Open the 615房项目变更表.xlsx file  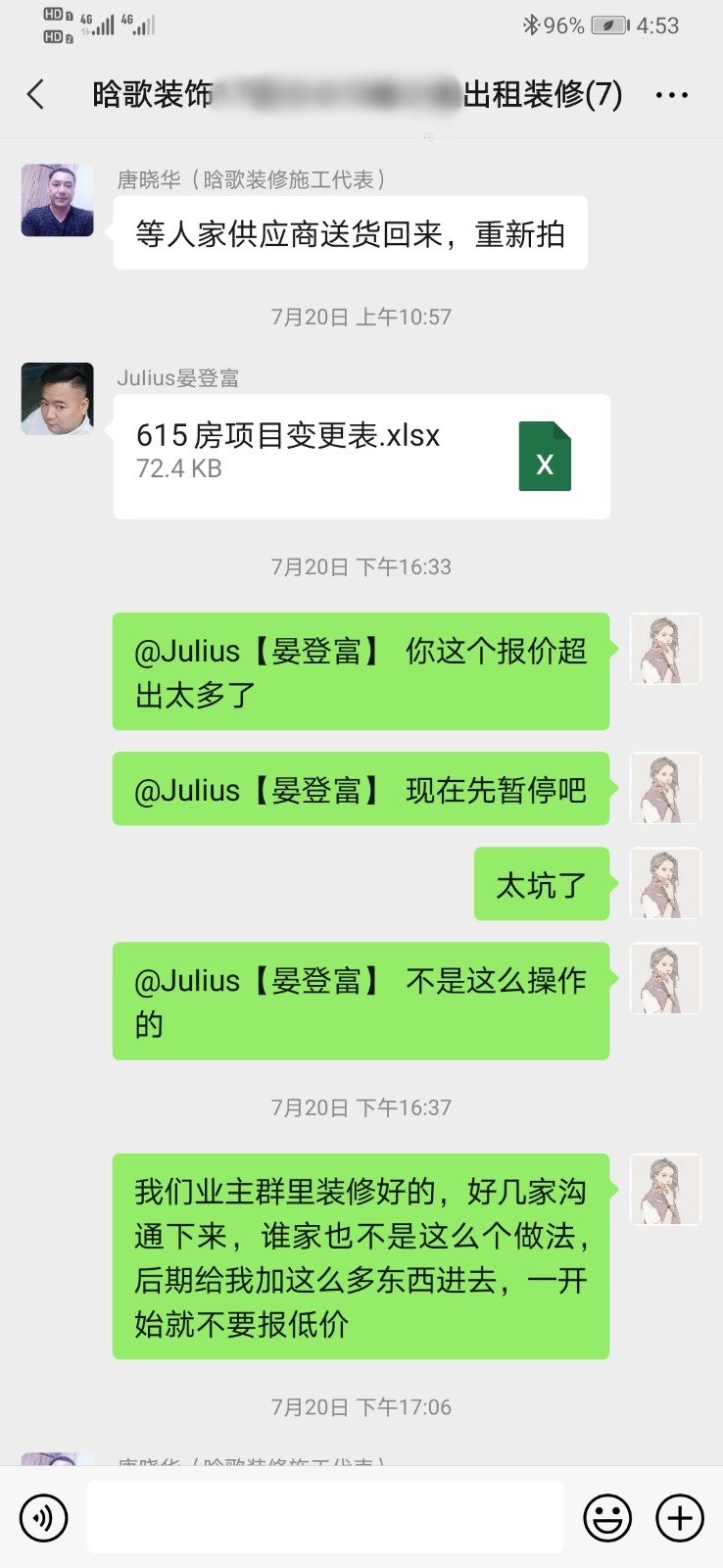tap(361, 456)
